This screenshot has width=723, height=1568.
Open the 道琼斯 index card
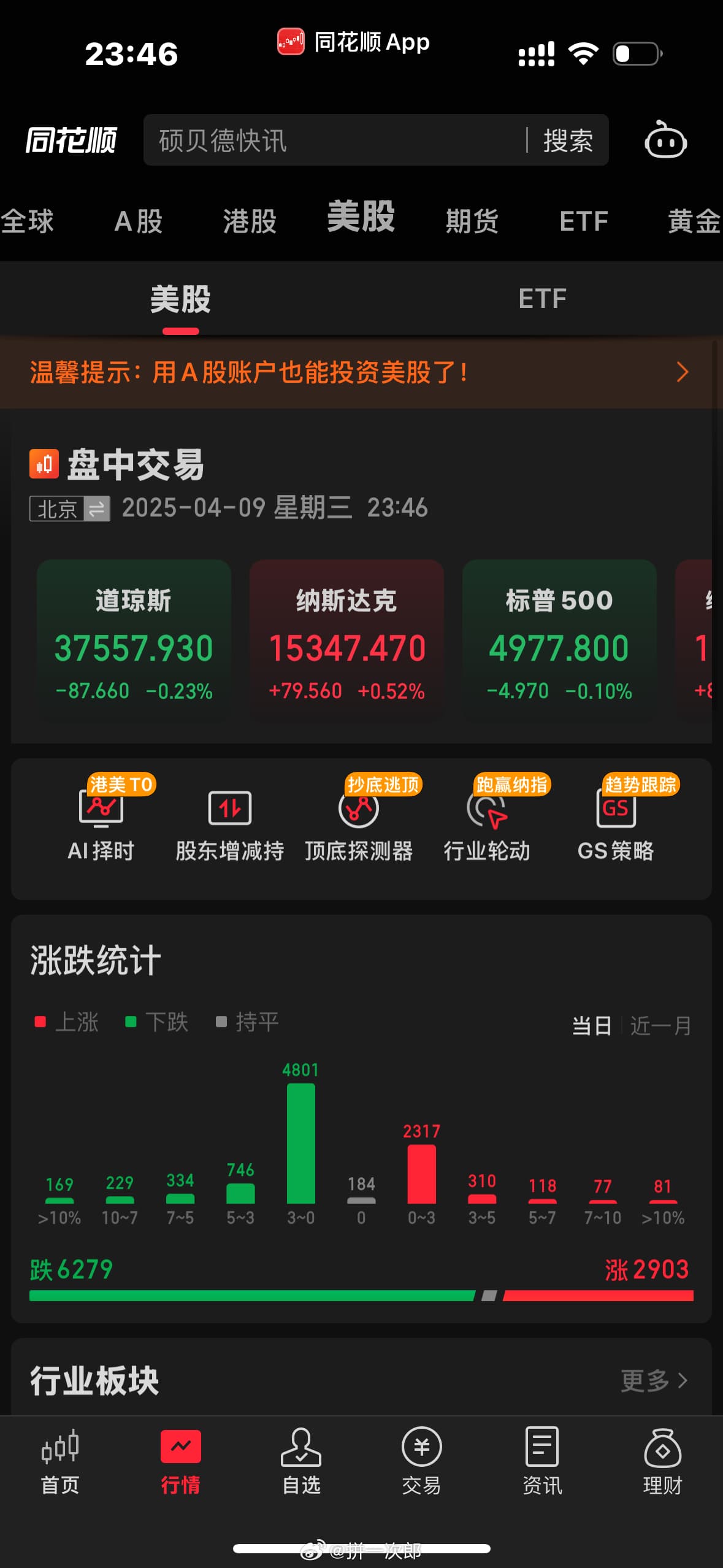[x=134, y=640]
